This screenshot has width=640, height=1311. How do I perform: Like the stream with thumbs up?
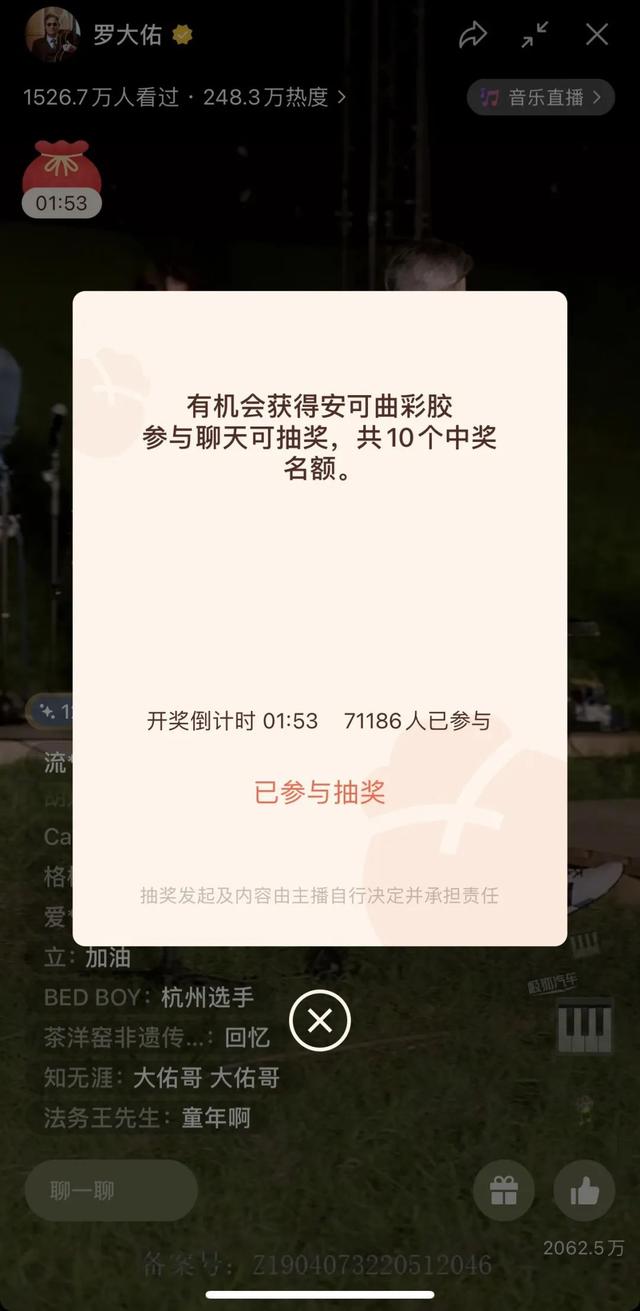tap(583, 1191)
